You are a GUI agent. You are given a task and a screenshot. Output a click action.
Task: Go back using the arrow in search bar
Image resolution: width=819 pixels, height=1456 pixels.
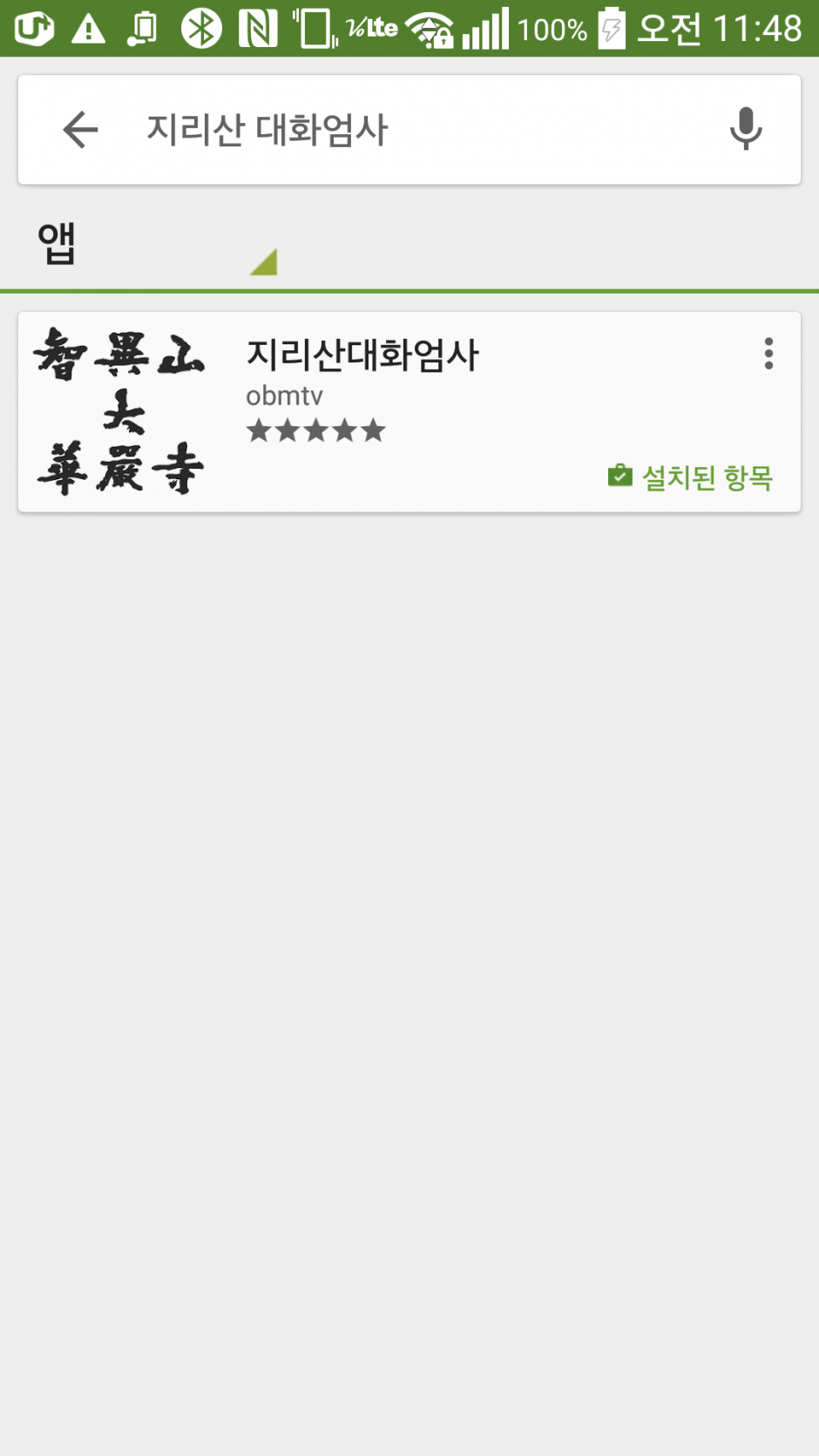80,131
